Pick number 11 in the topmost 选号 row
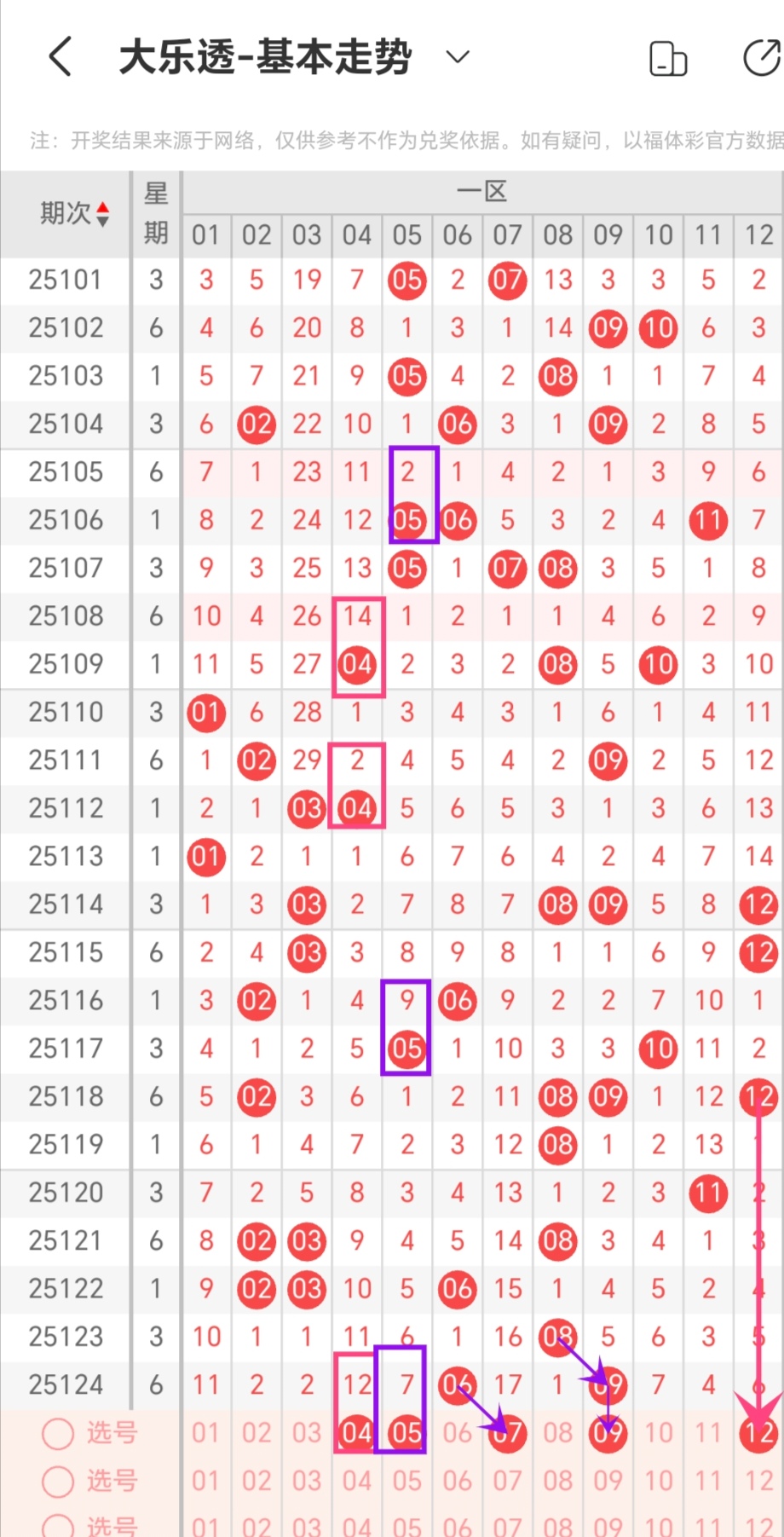The width and height of the screenshot is (784, 1537). [x=708, y=1433]
